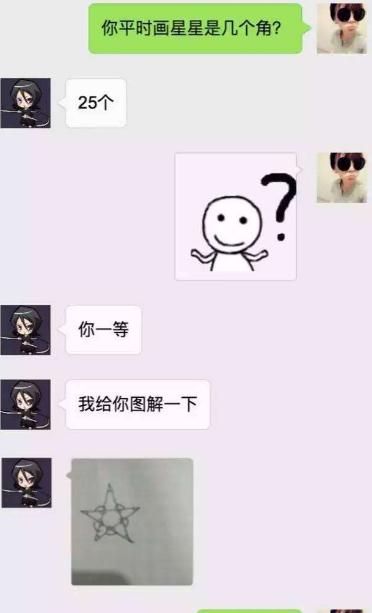The image size is (372, 613).
Task: Tap the avatar beside '你一等' message
Action: click(x=25, y=330)
